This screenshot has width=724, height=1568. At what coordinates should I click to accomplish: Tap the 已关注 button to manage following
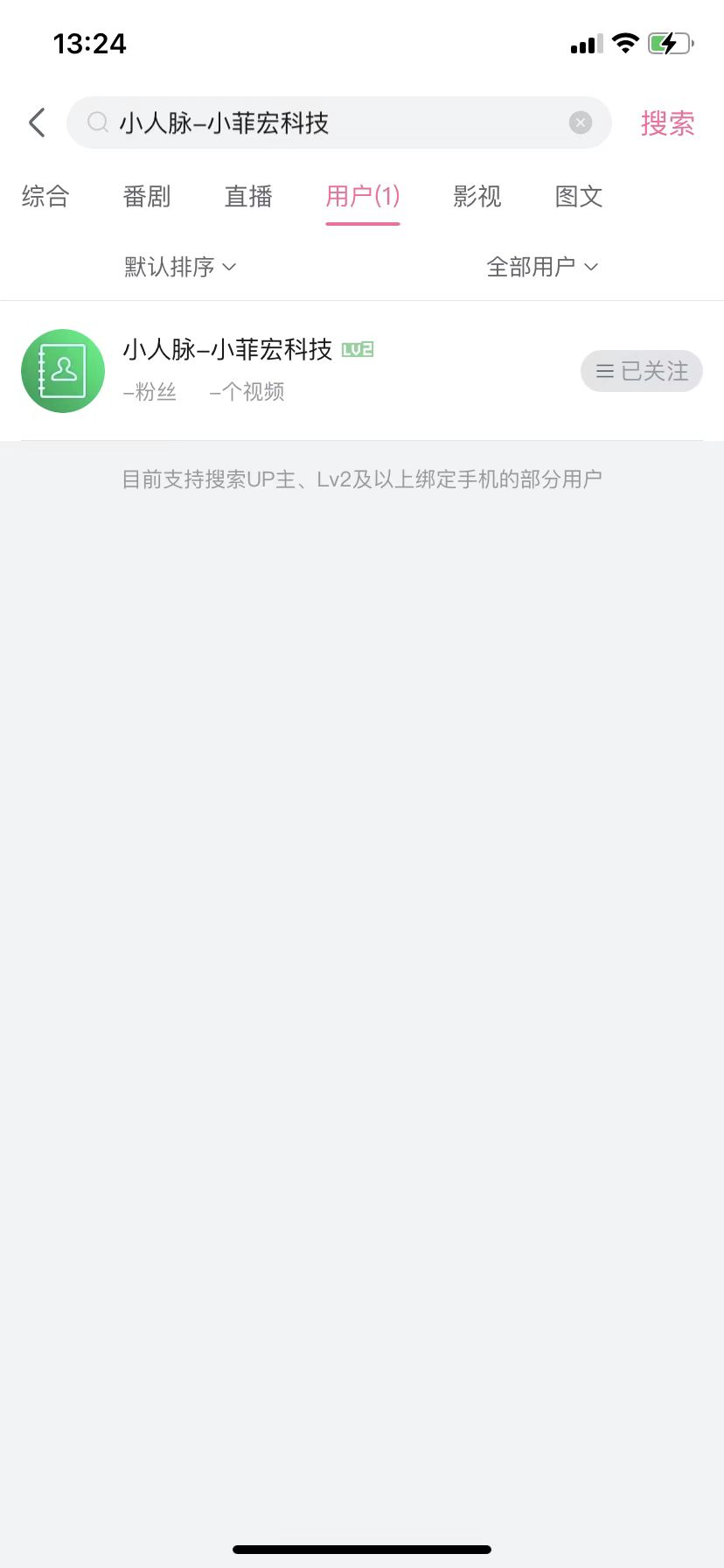click(642, 371)
